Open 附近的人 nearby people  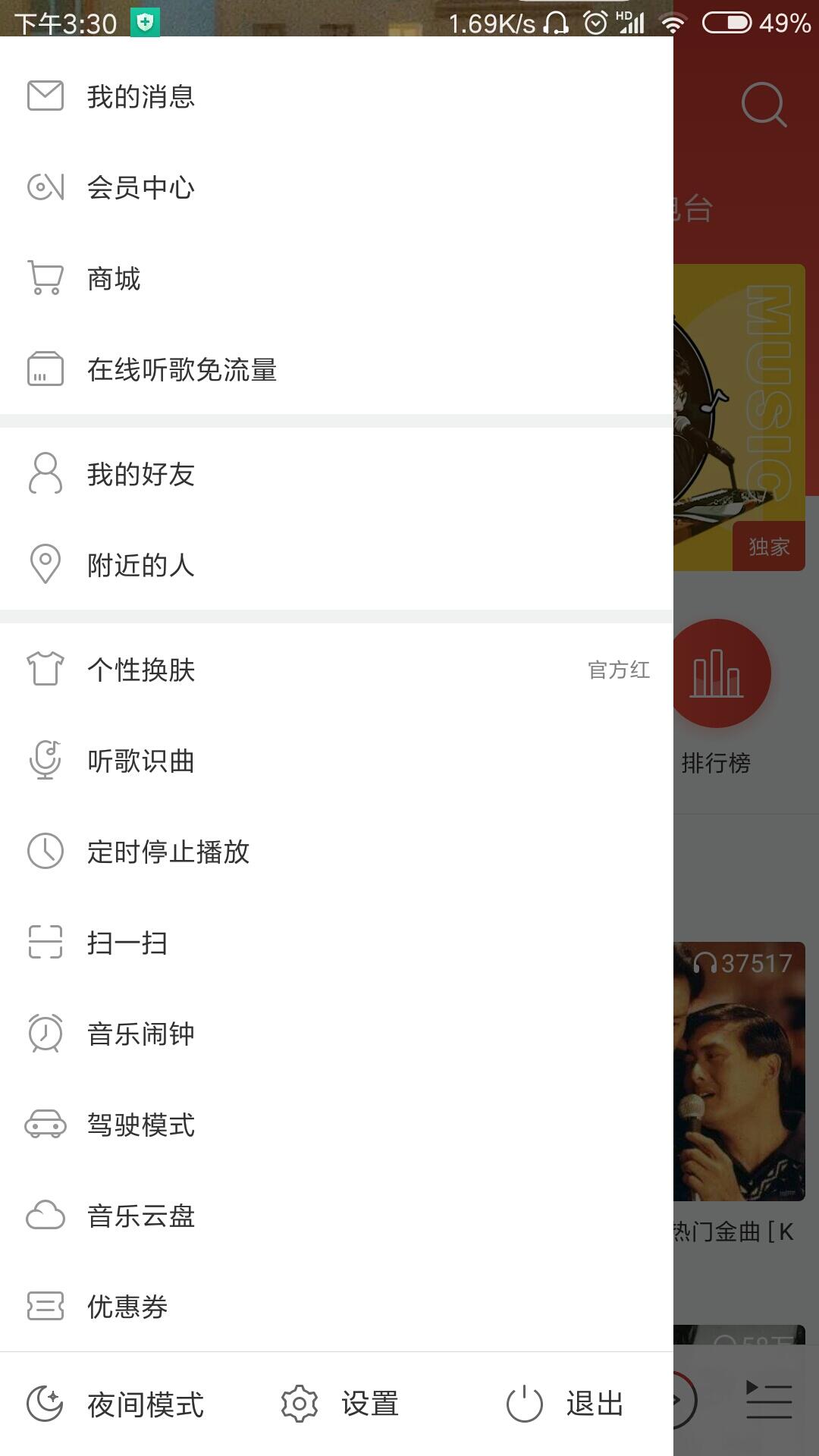tap(337, 565)
